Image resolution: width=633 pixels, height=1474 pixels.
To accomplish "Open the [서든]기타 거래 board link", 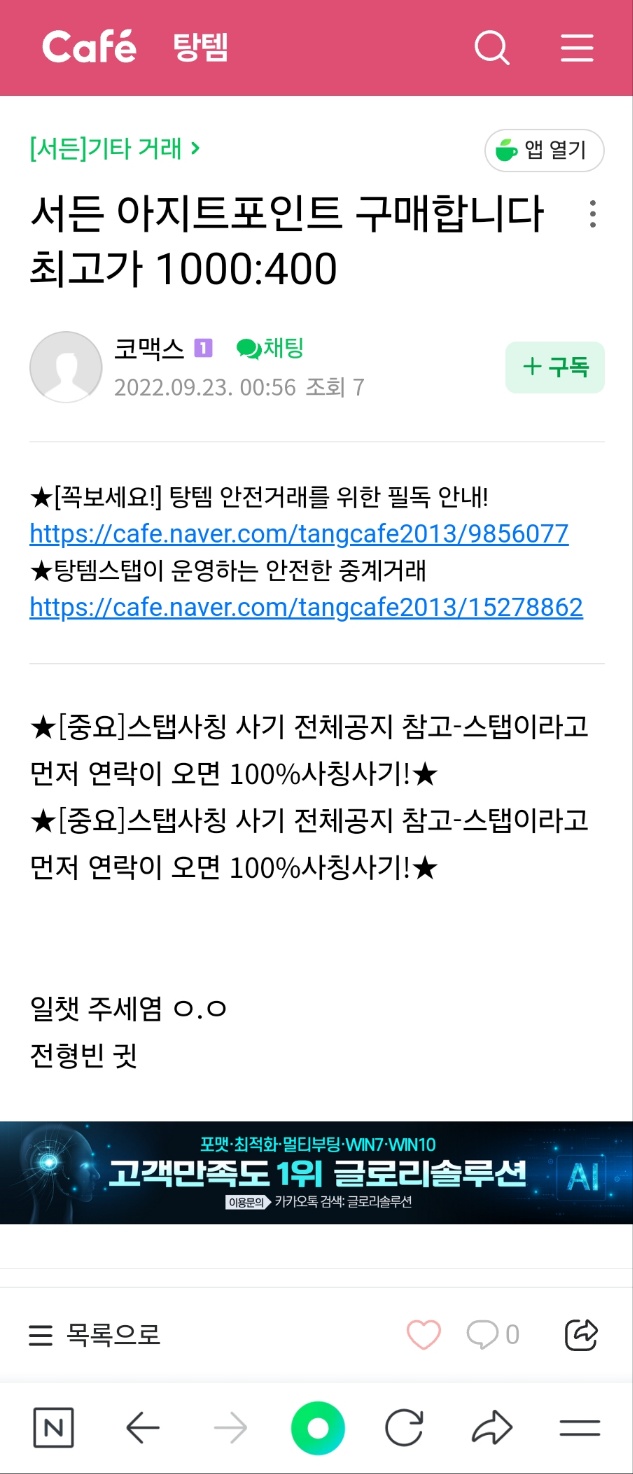I will (115, 149).
